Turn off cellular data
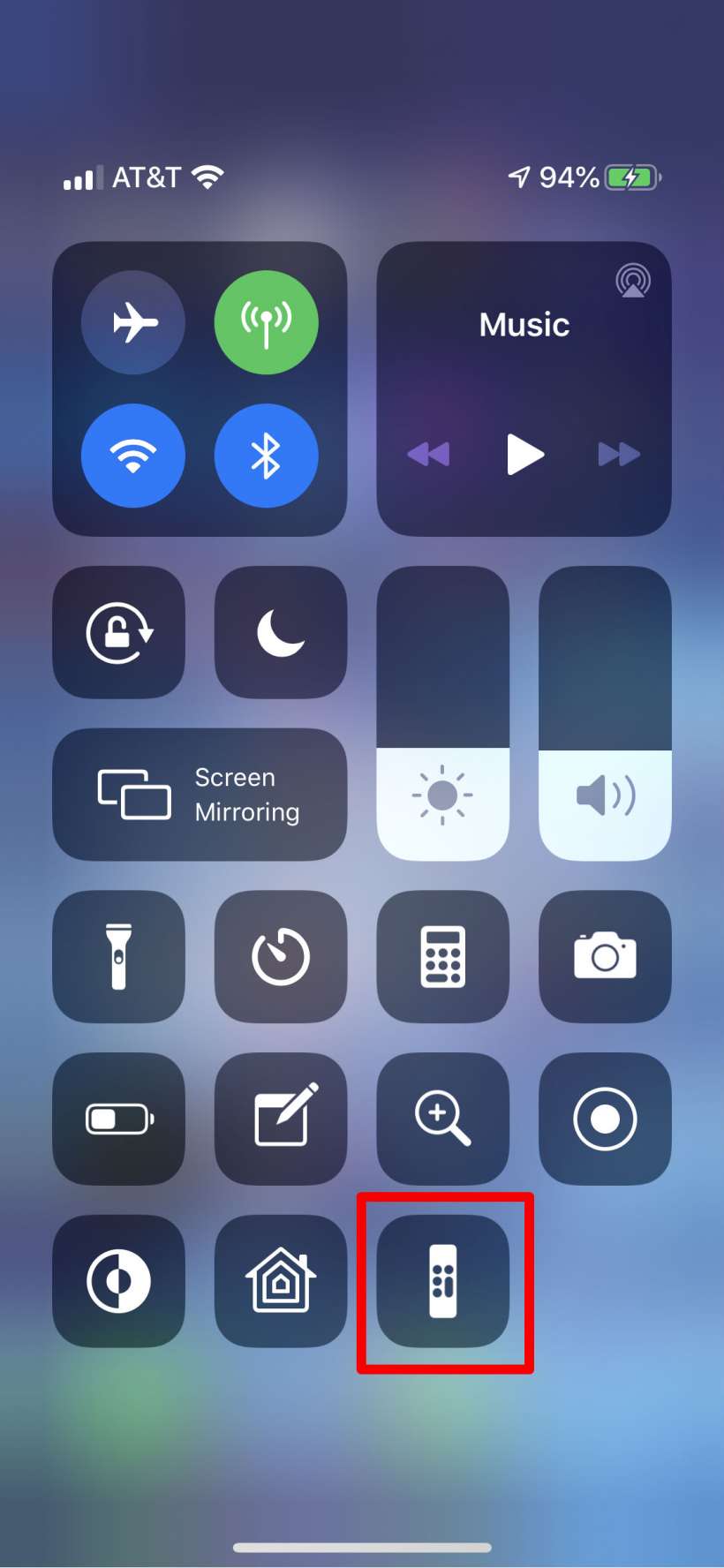Image resolution: width=724 pixels, height=1568 pixels. (266, 322)
